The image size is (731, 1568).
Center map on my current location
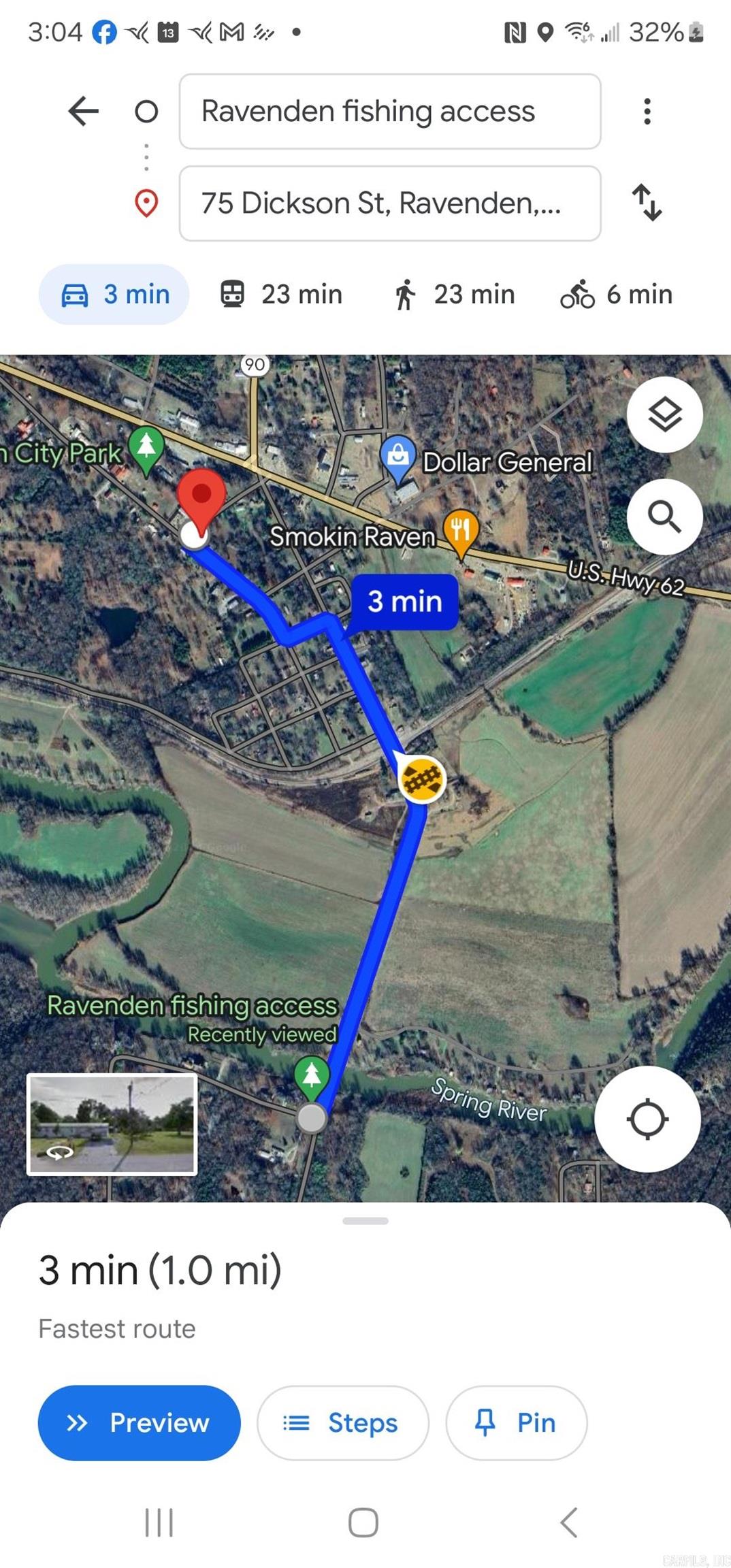click(x=647, y=1119)
